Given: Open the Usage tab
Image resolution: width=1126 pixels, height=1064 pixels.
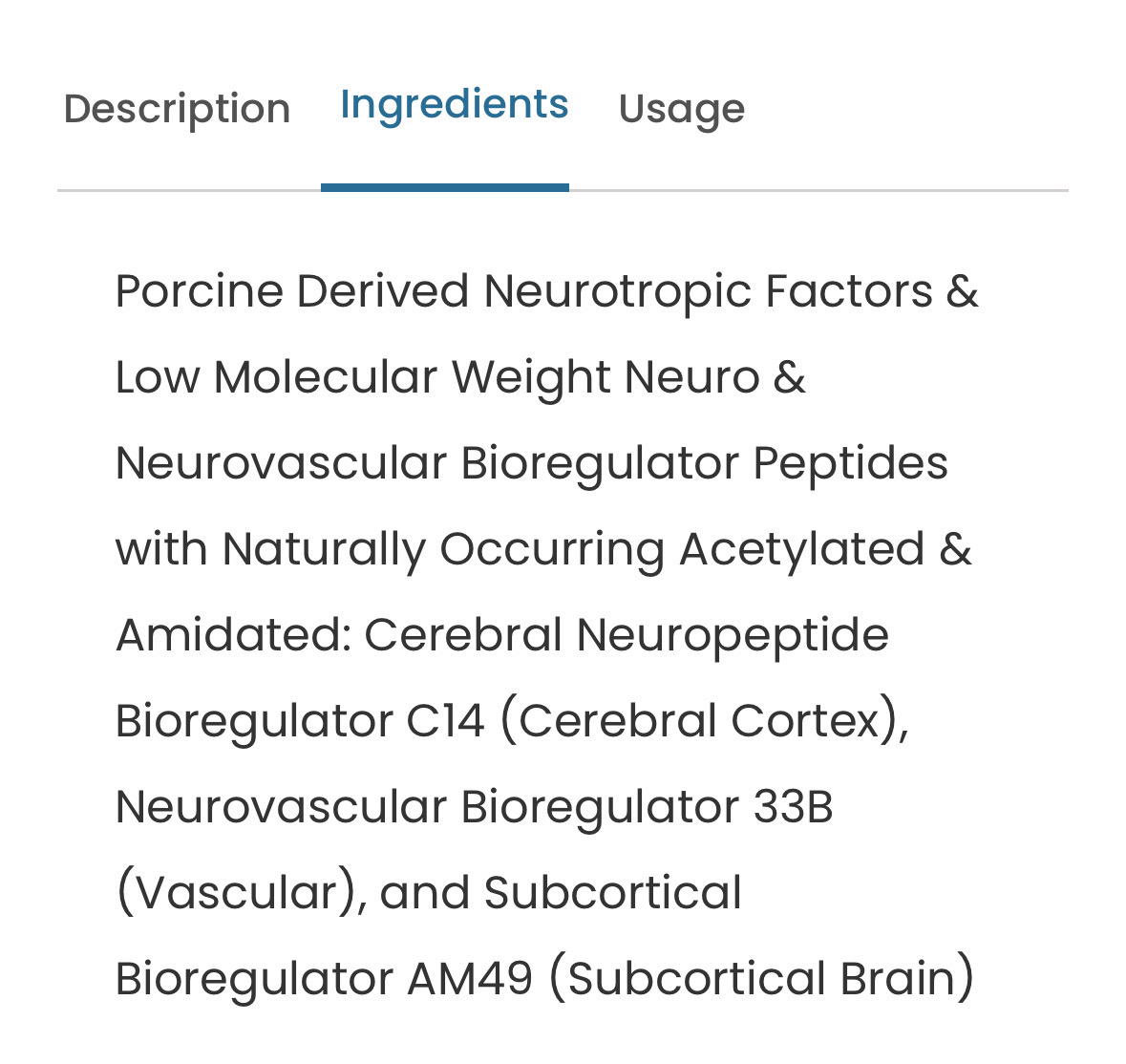Looking at the screenshot, I should pyautogui.click(x=682, y=110).
